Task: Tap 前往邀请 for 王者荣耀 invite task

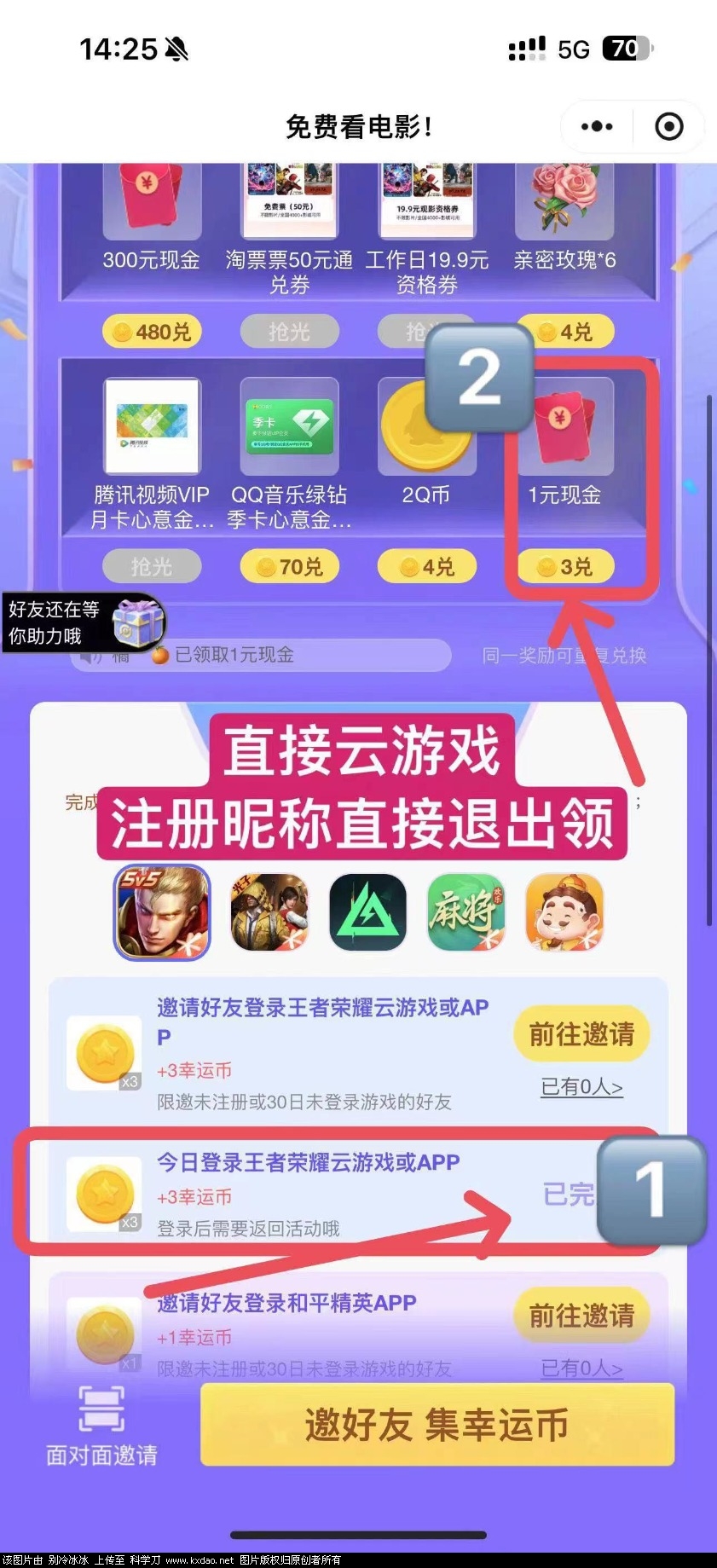Action: [581, 1034]
